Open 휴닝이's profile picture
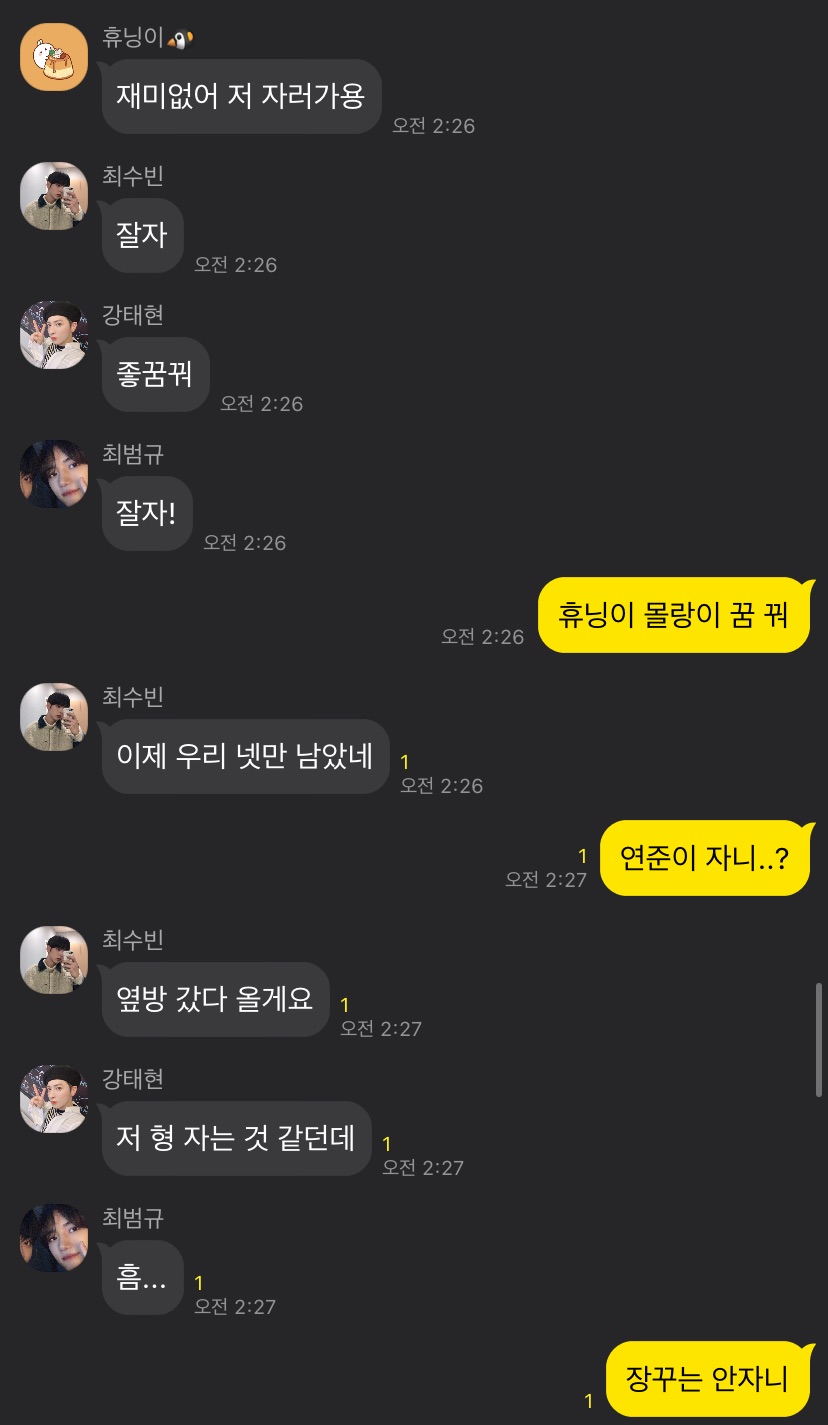 pyautogui.click(x=54, y=57)
